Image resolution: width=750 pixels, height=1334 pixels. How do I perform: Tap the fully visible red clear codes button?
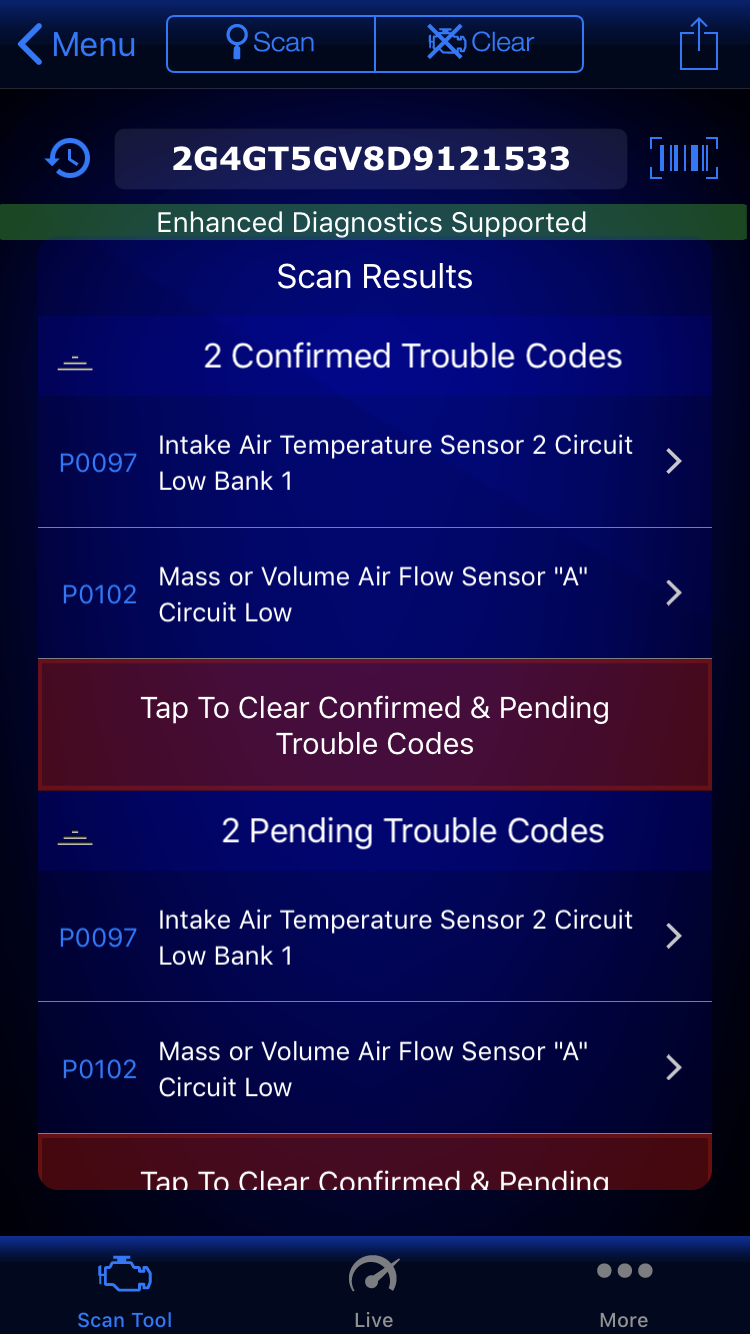(375, 725)
